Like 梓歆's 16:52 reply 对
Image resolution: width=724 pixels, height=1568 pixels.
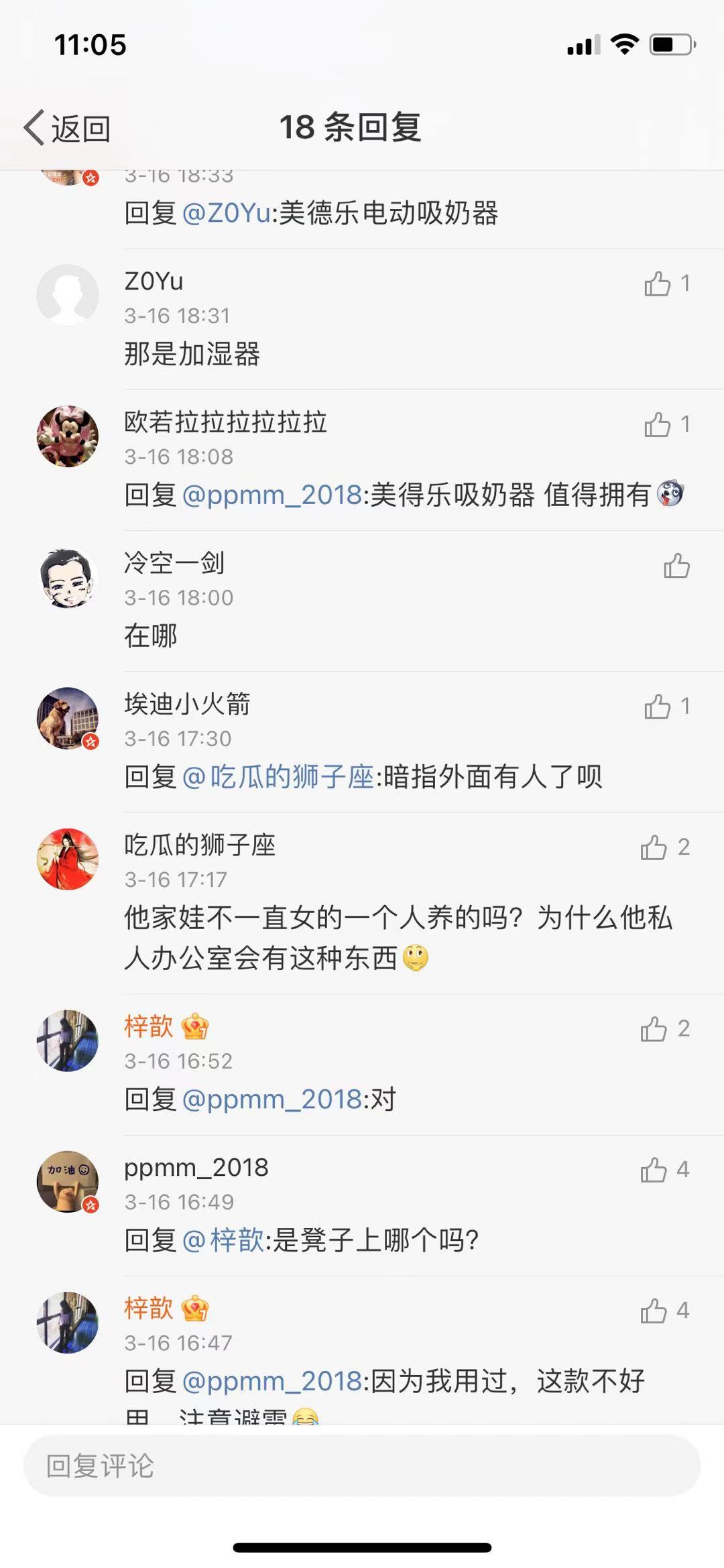click(x=654, y=1029)
